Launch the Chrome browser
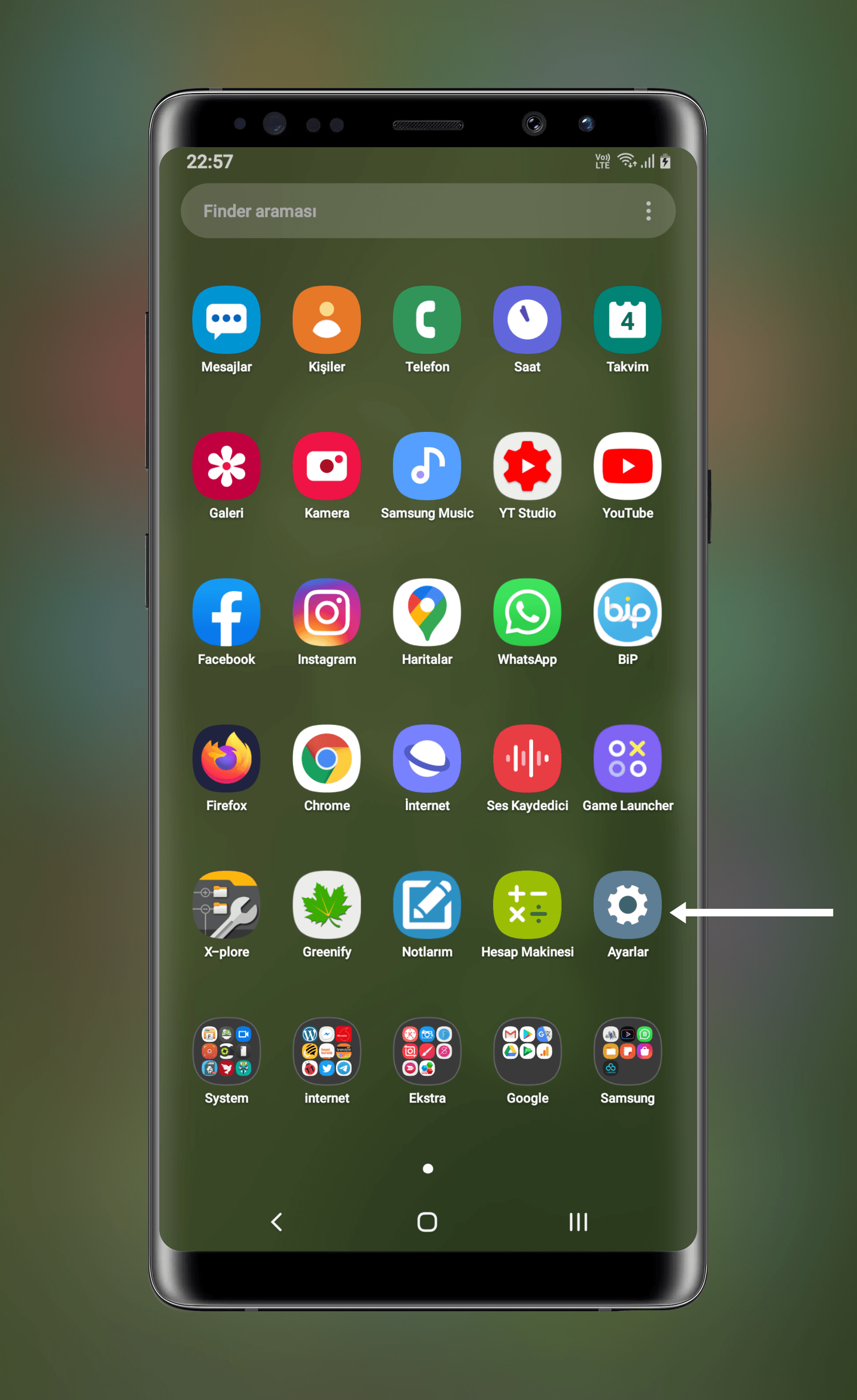857x1400 pixels. [x=326, y=758]
